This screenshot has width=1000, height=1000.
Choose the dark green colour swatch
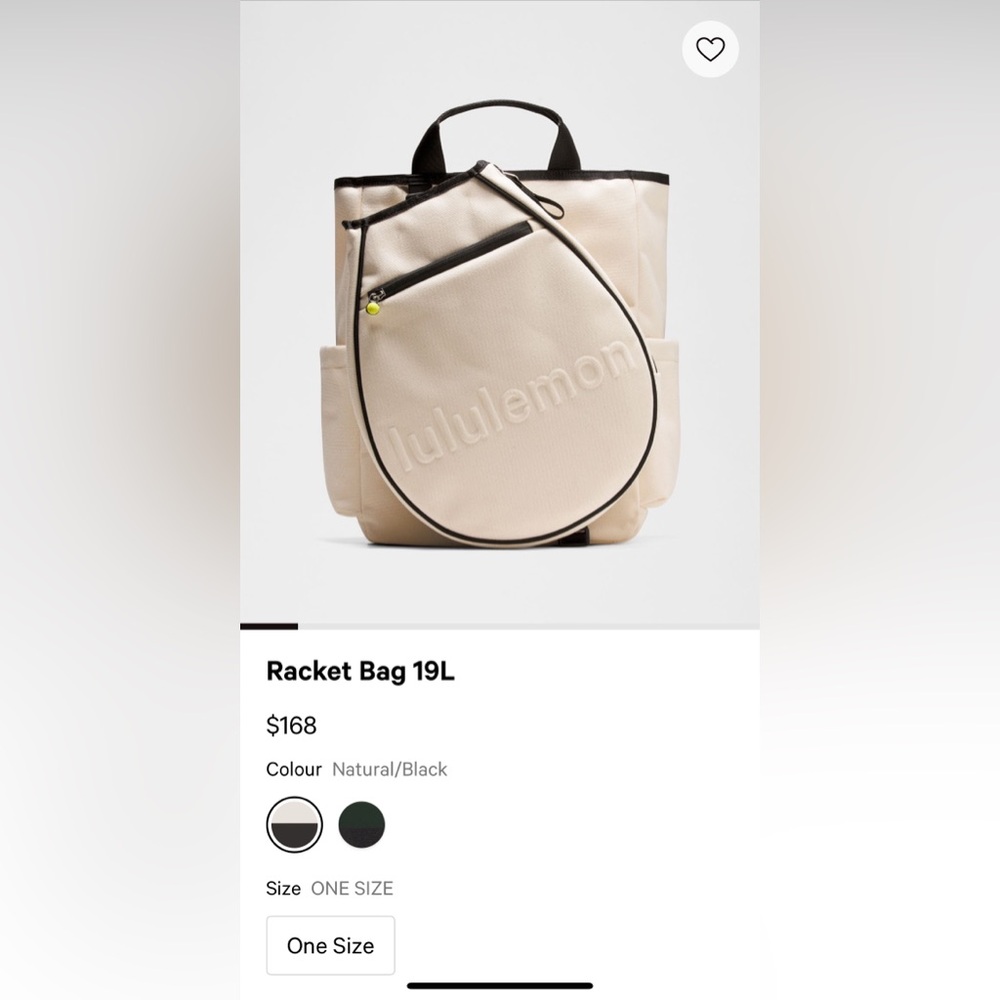[x=362, y=825]
